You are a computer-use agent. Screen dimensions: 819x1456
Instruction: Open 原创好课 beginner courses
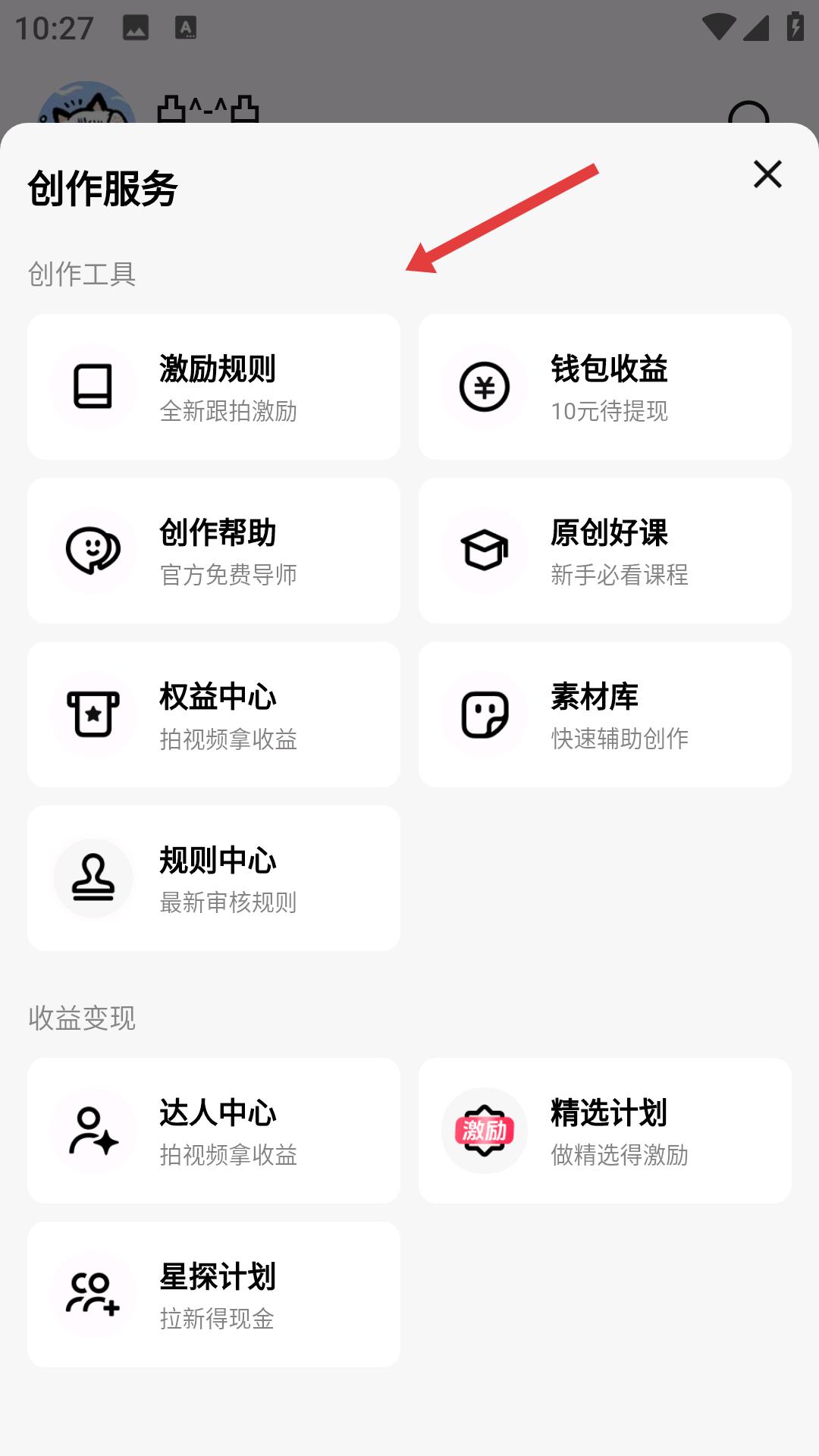[x=605, y=551]
